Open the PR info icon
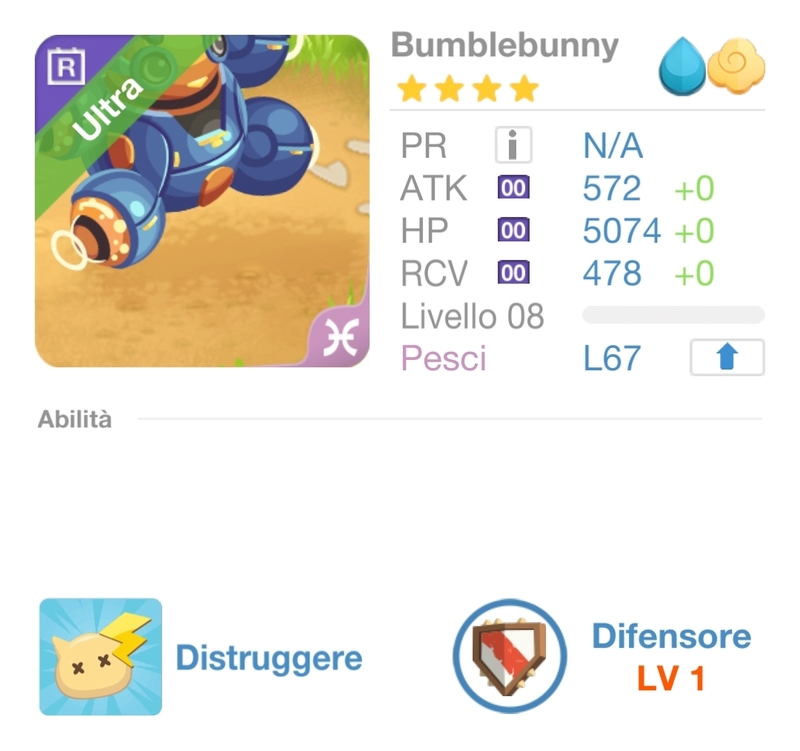Viewport: 800px width, 751px height. click(513, 146)
